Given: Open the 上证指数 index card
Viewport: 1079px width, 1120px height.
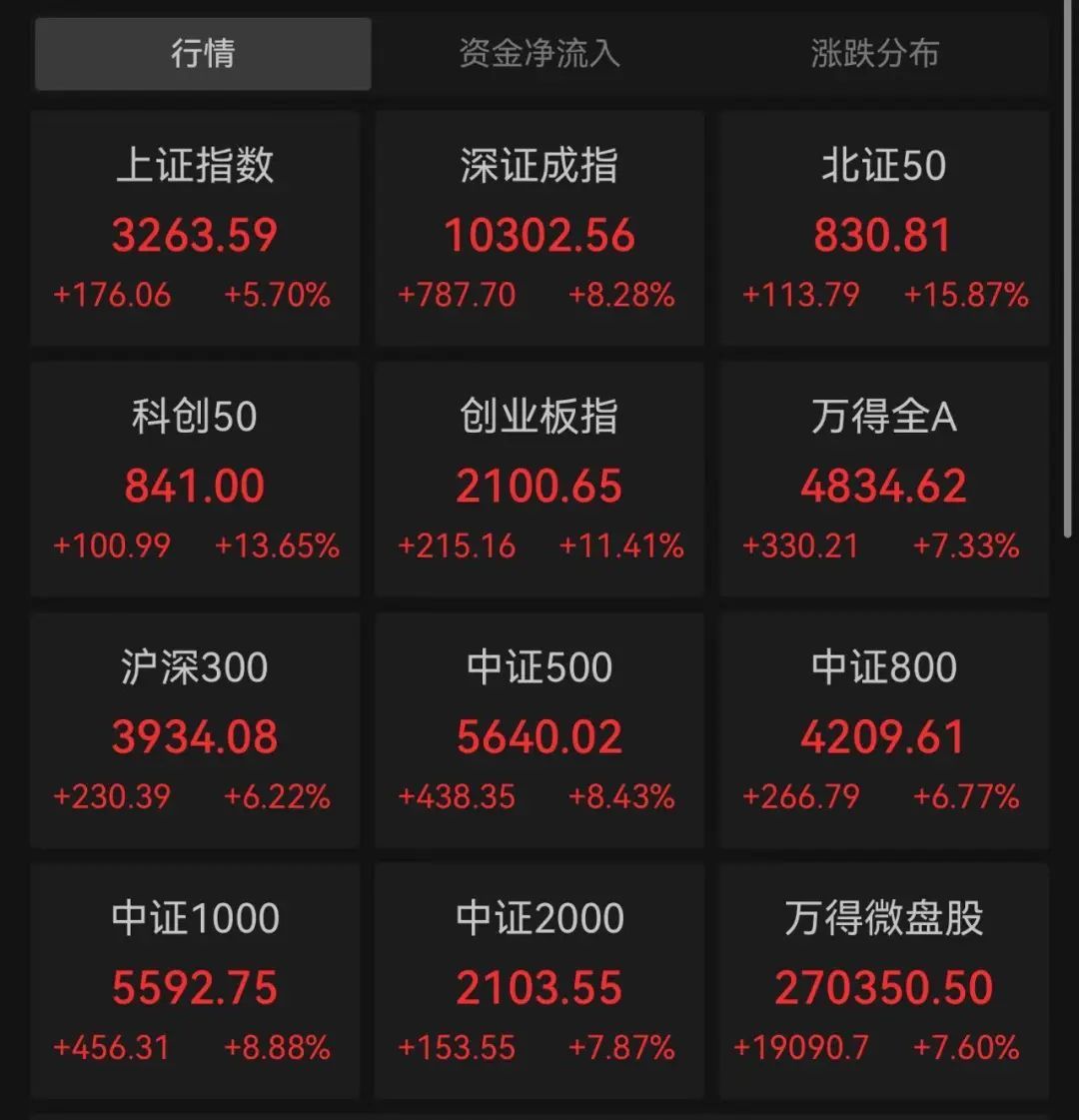Looking at the screenshot, I should click(195, 229).
